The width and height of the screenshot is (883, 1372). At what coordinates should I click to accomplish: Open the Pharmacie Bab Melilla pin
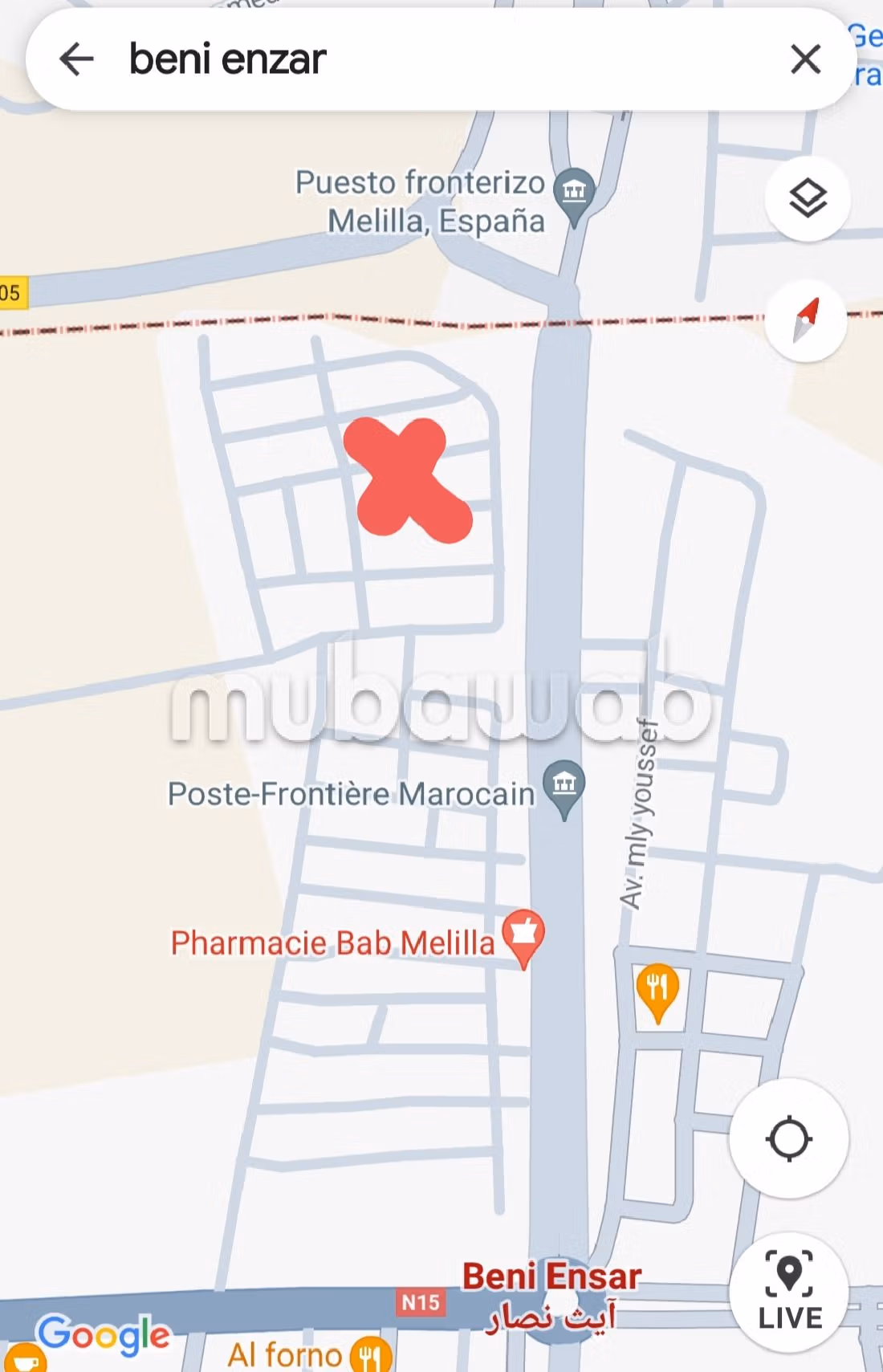523,934
